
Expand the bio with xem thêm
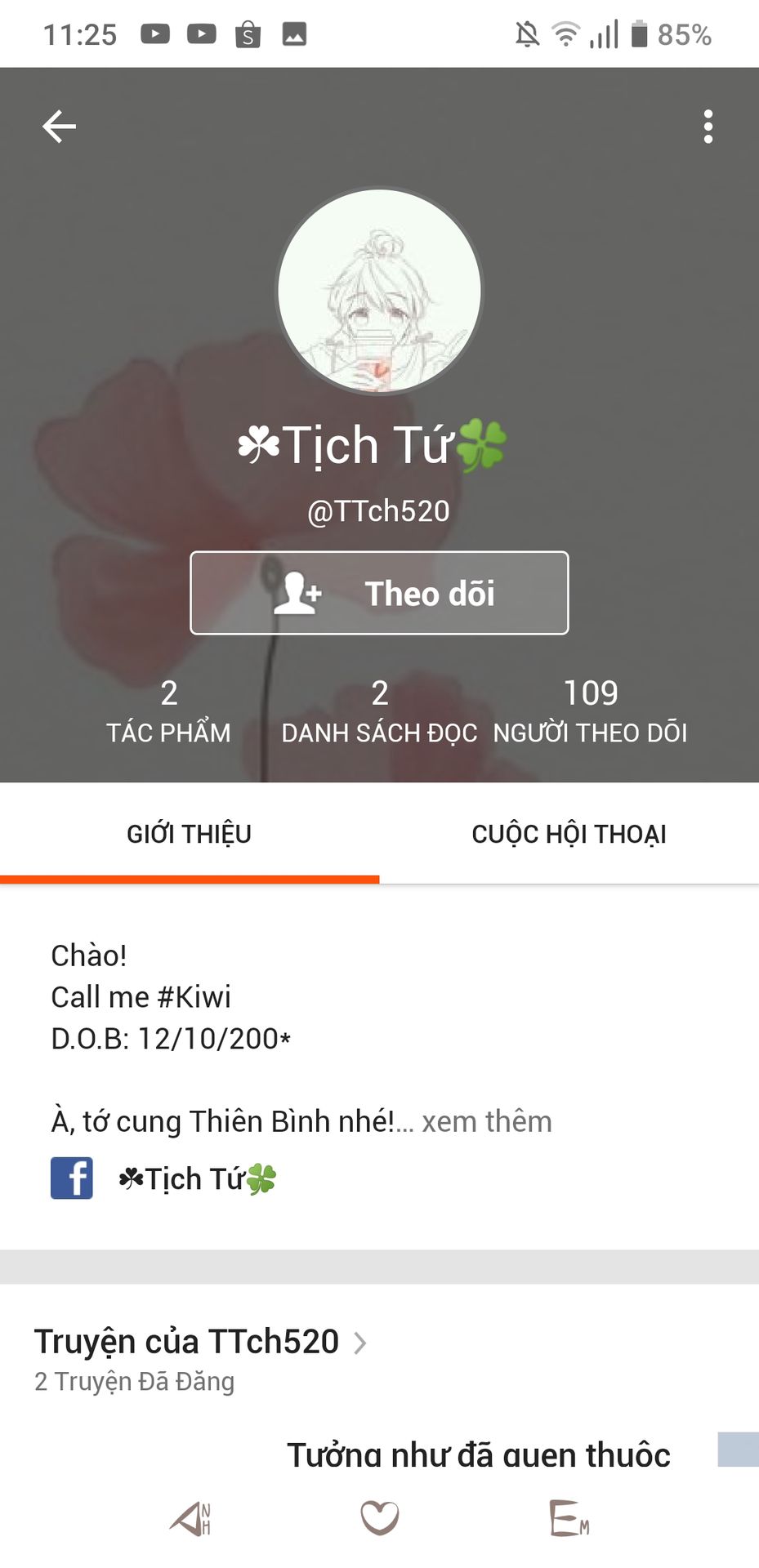(x=486, y=1121)
